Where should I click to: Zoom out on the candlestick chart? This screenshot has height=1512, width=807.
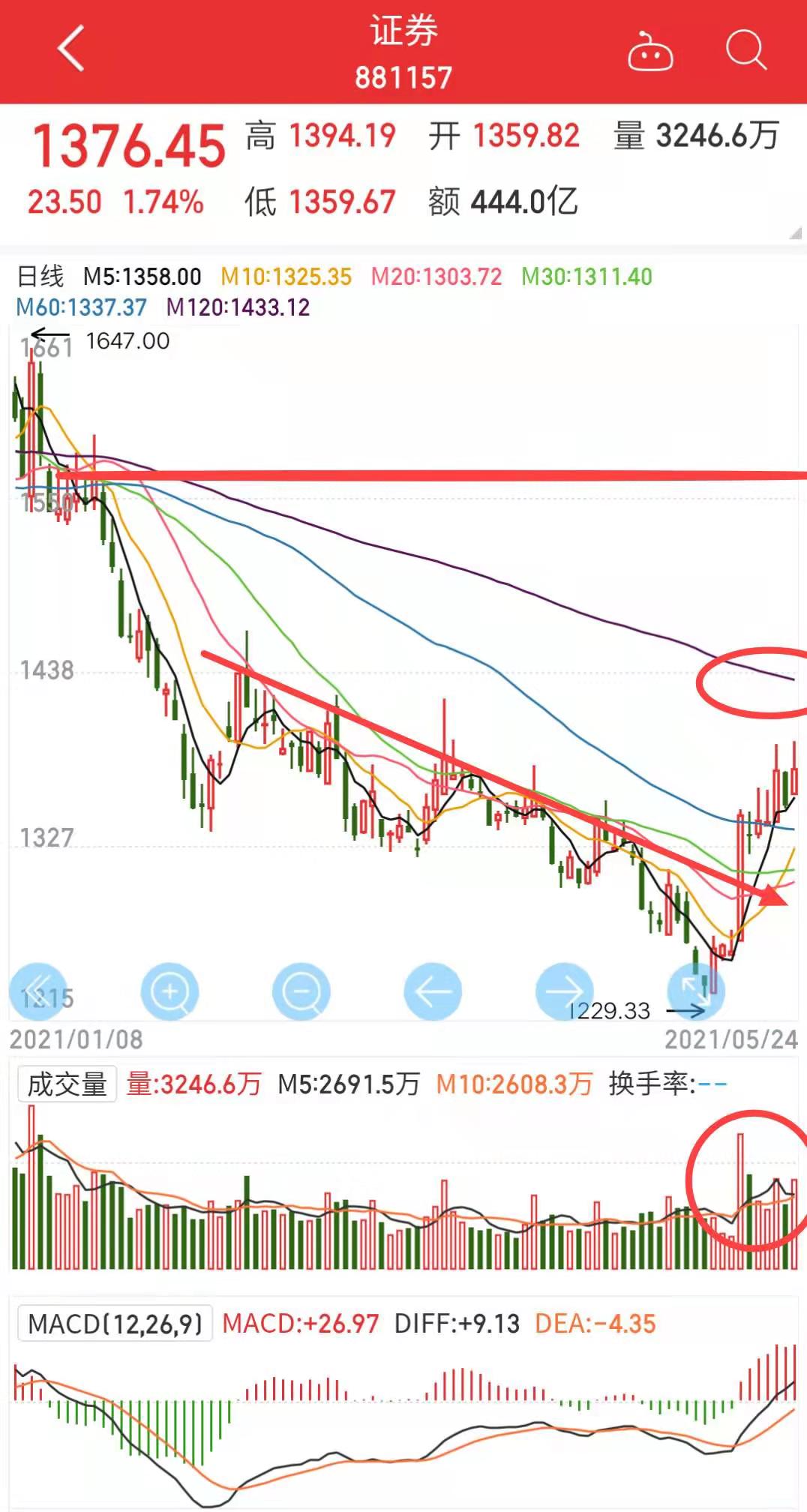tap(301, 991)
